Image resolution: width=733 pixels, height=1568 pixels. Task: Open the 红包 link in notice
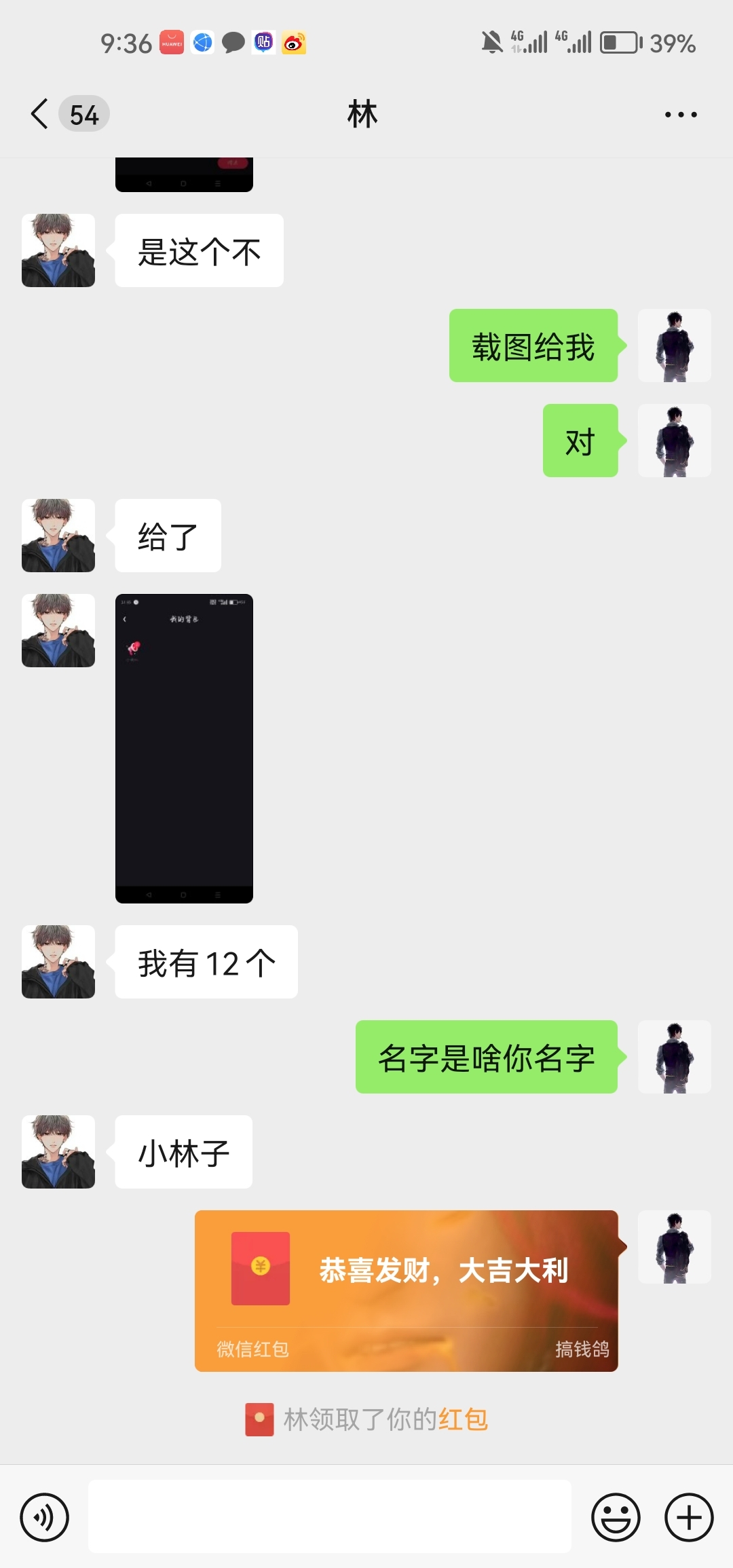click(464, 1419)
